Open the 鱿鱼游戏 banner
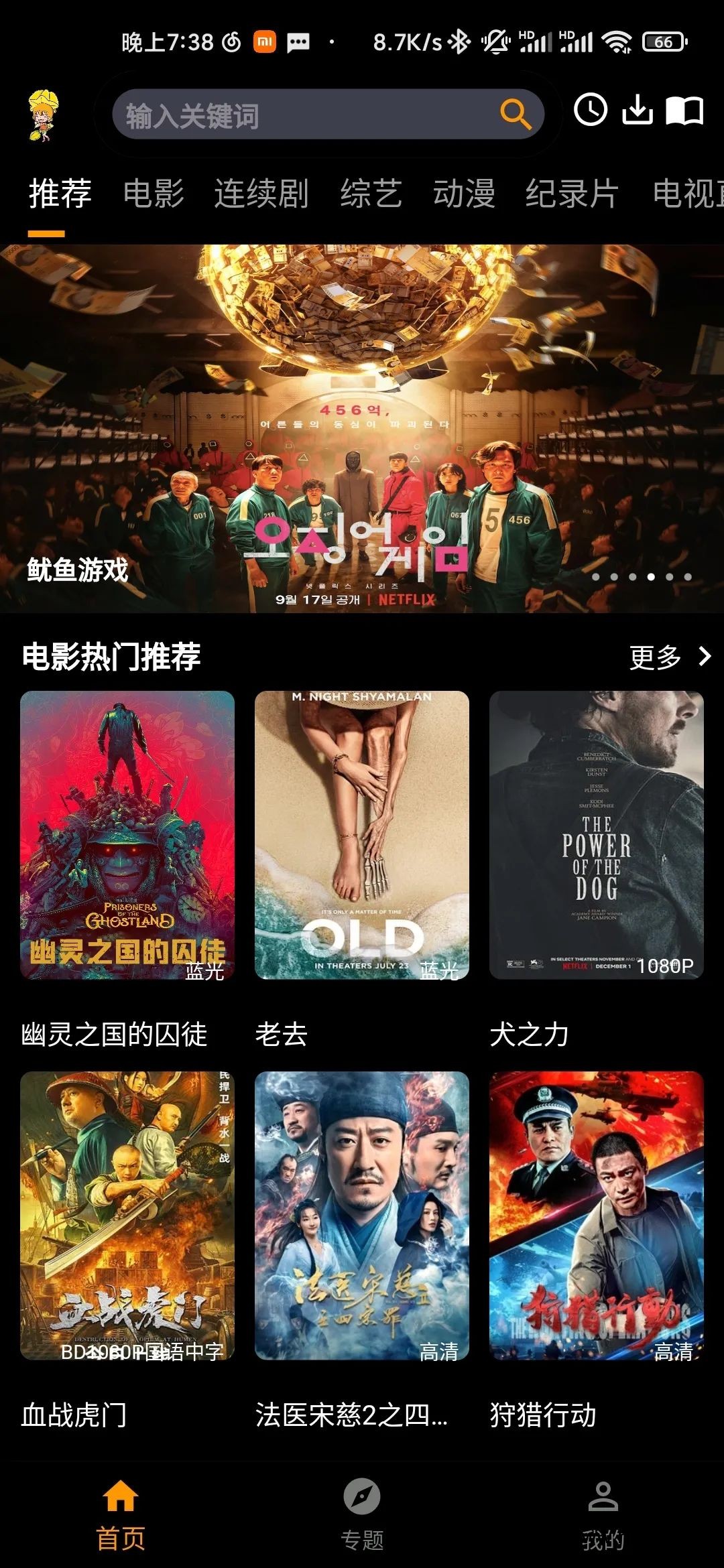This screenshot has height=1568, width=724. point(362,429)
